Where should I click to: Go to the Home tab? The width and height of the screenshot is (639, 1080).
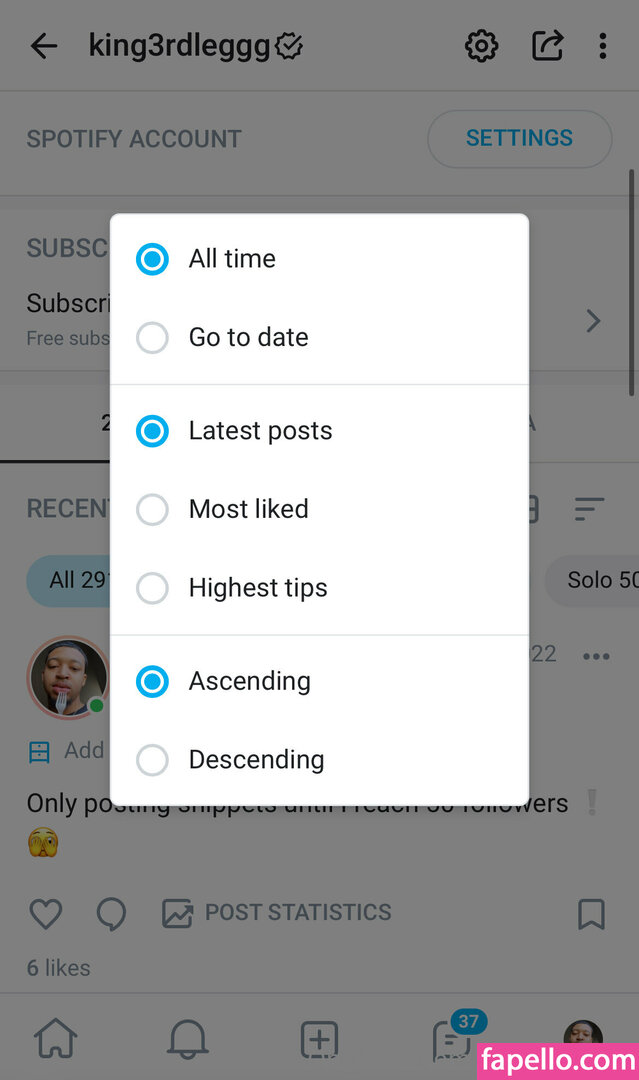pos(55,1040)
